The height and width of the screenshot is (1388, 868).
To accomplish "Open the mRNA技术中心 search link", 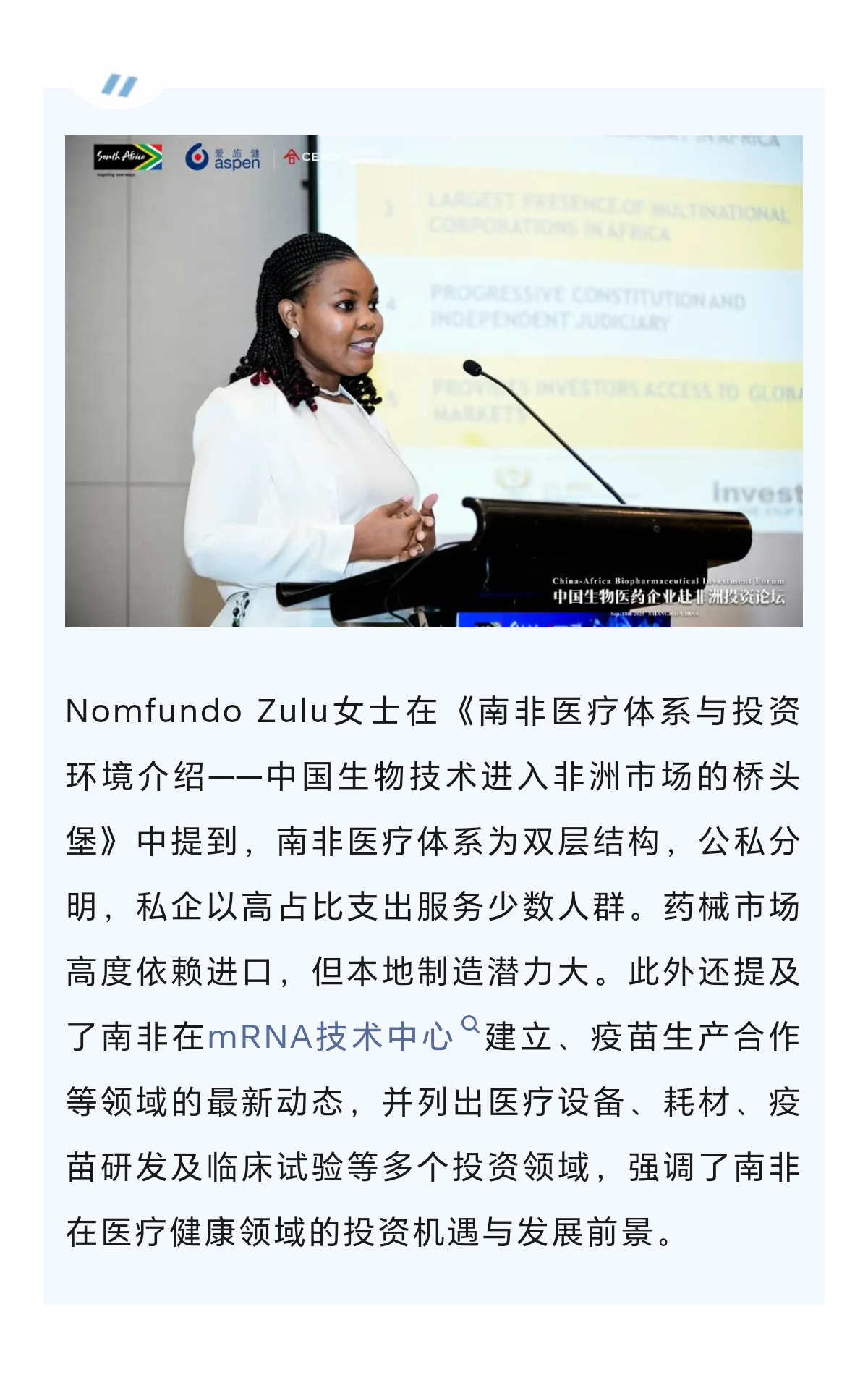I will point(331,1037).
